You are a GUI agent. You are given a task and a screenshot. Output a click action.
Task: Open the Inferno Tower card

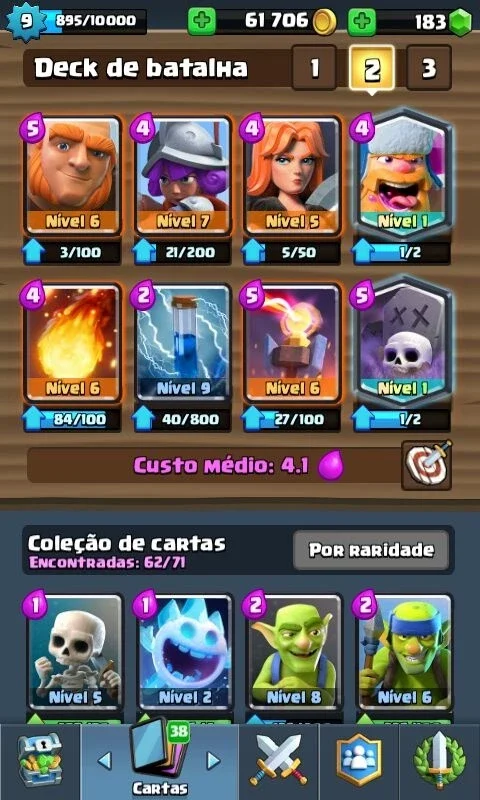(x=292, y=343)
